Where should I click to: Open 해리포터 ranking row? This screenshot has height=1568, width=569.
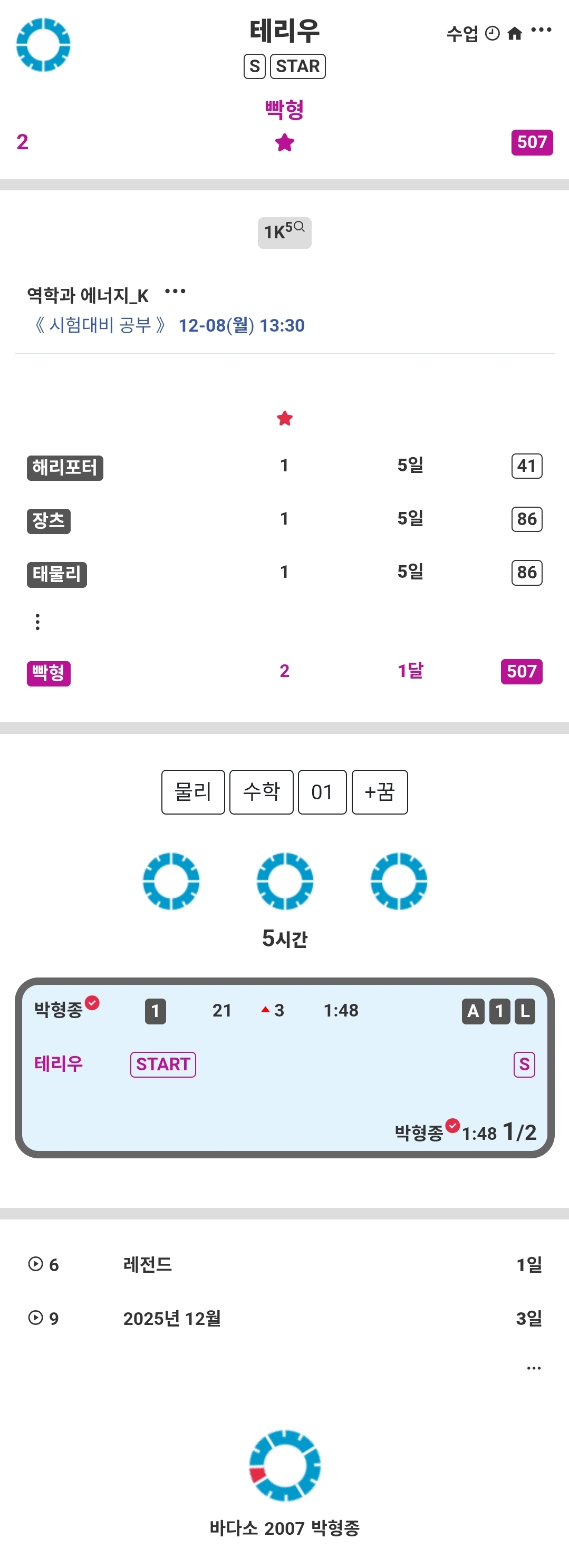click(x=64, y=468)
